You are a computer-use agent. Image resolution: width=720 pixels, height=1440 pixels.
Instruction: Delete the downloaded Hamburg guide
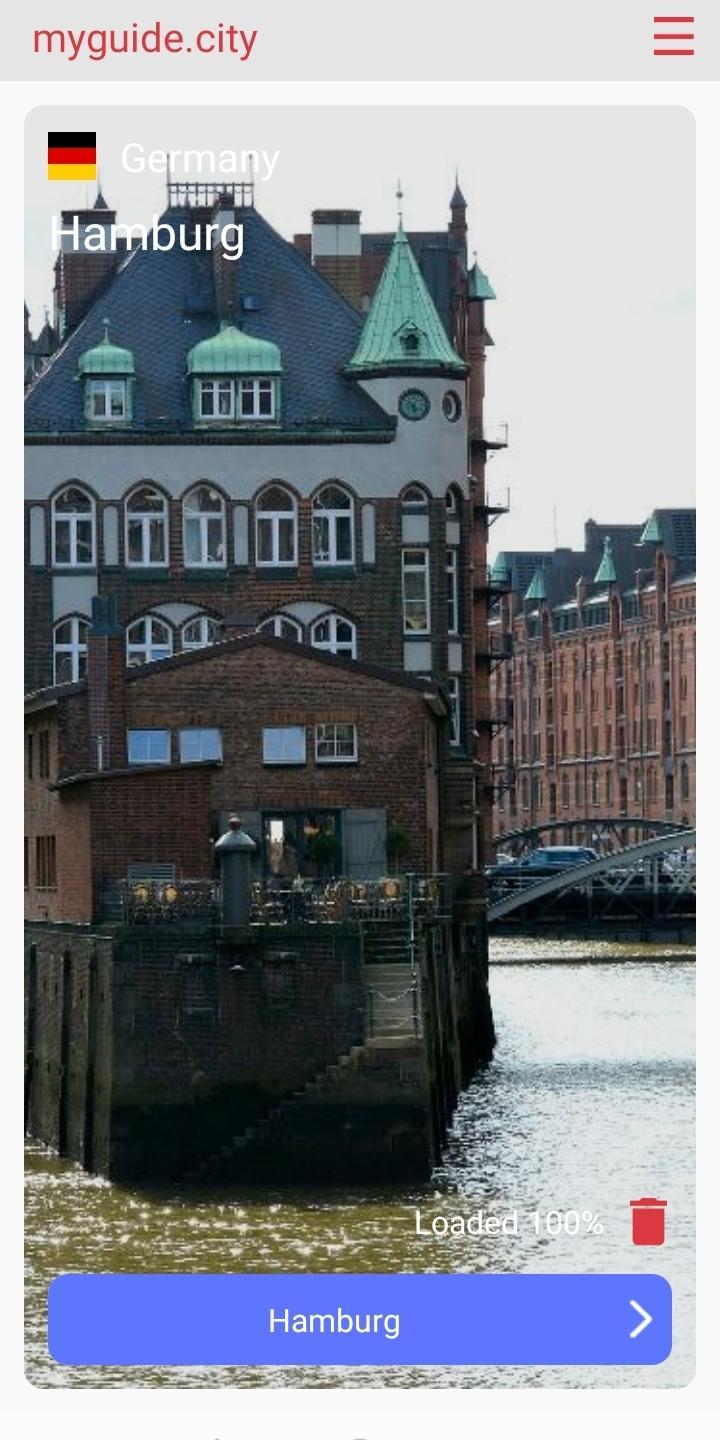point(648,1221)
